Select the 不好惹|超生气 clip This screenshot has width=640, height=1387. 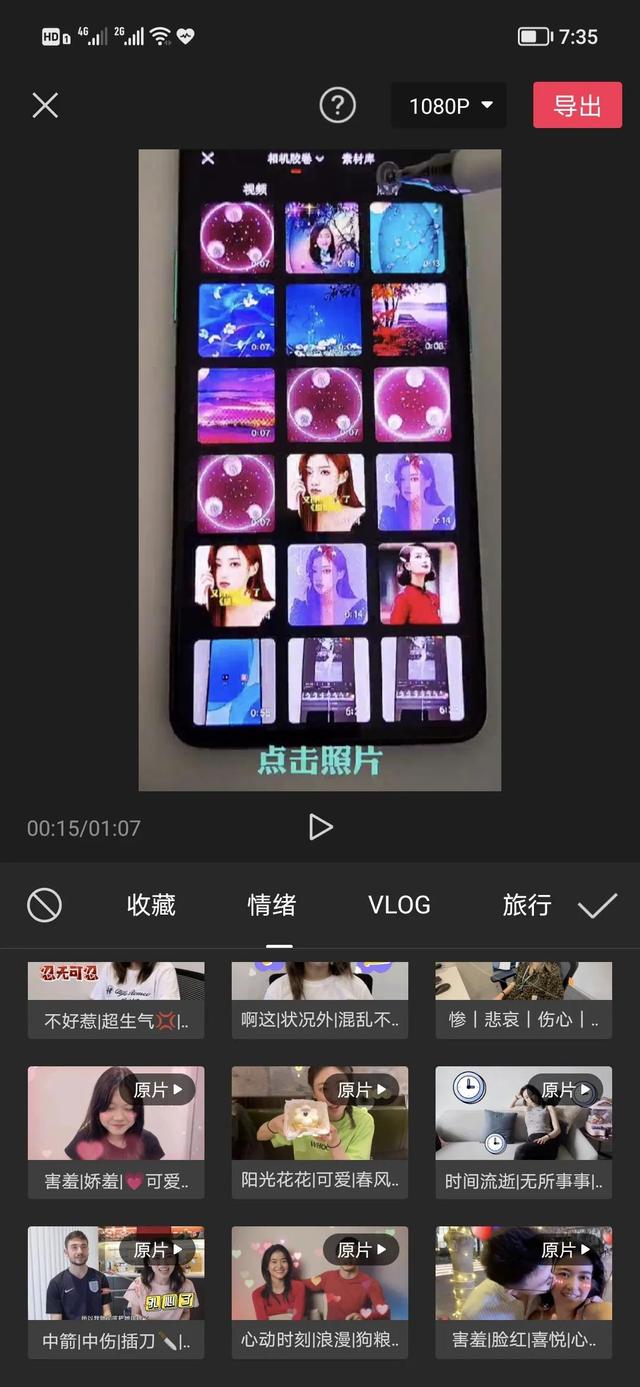[x=116, y=1000]
